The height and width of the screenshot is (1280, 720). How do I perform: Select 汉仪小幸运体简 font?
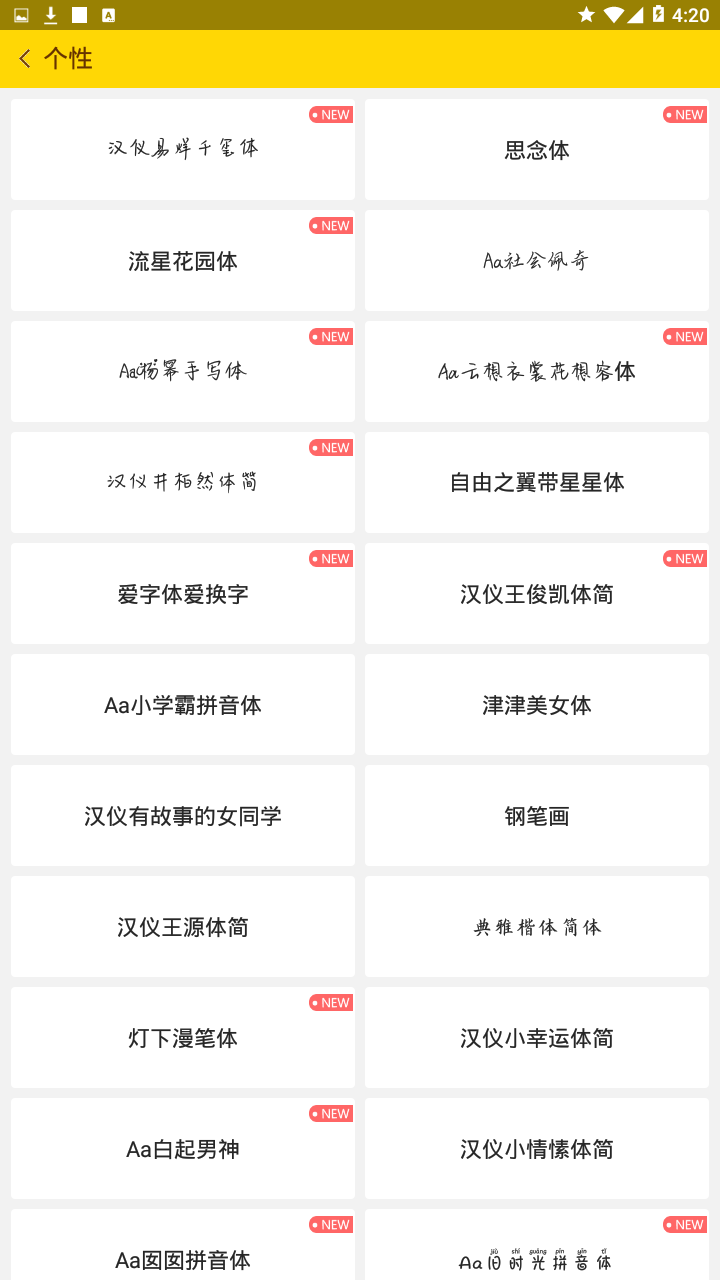point(537,1038)
